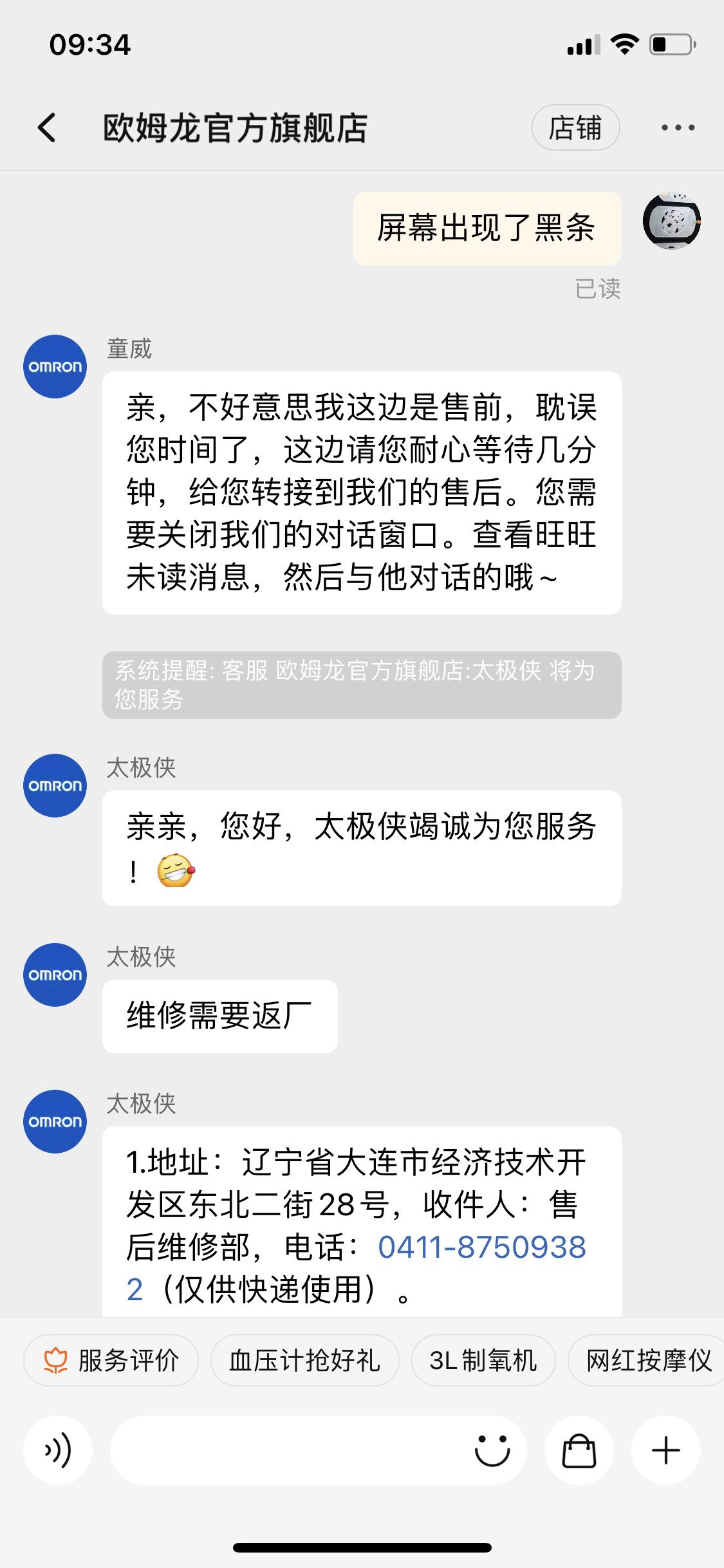Image resolution: width=724 pixels, height=1568 pixels.
Task: Tap the OMRON avatar beside 太极侠 message
Action: coord(55,787)
